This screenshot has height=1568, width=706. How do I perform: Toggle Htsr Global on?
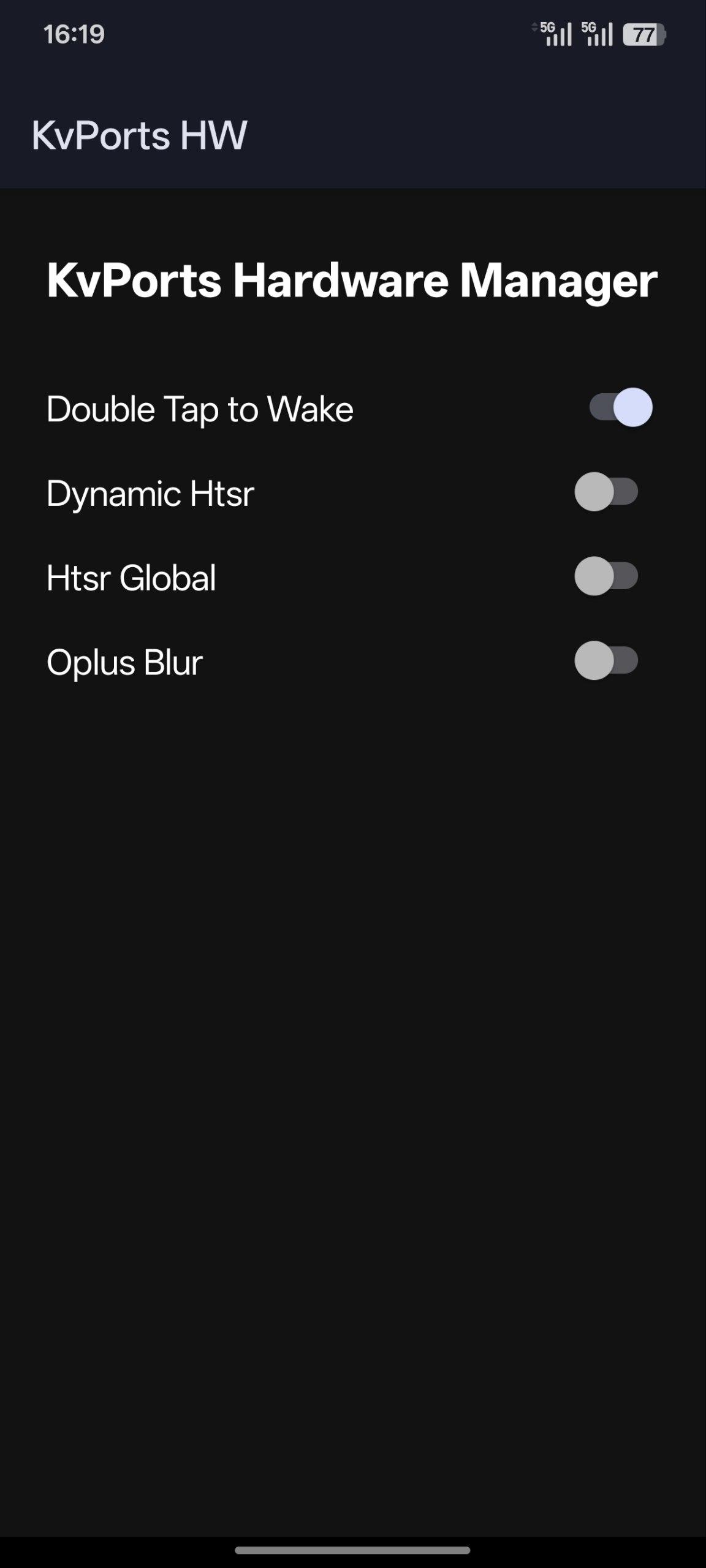[606, 576]
